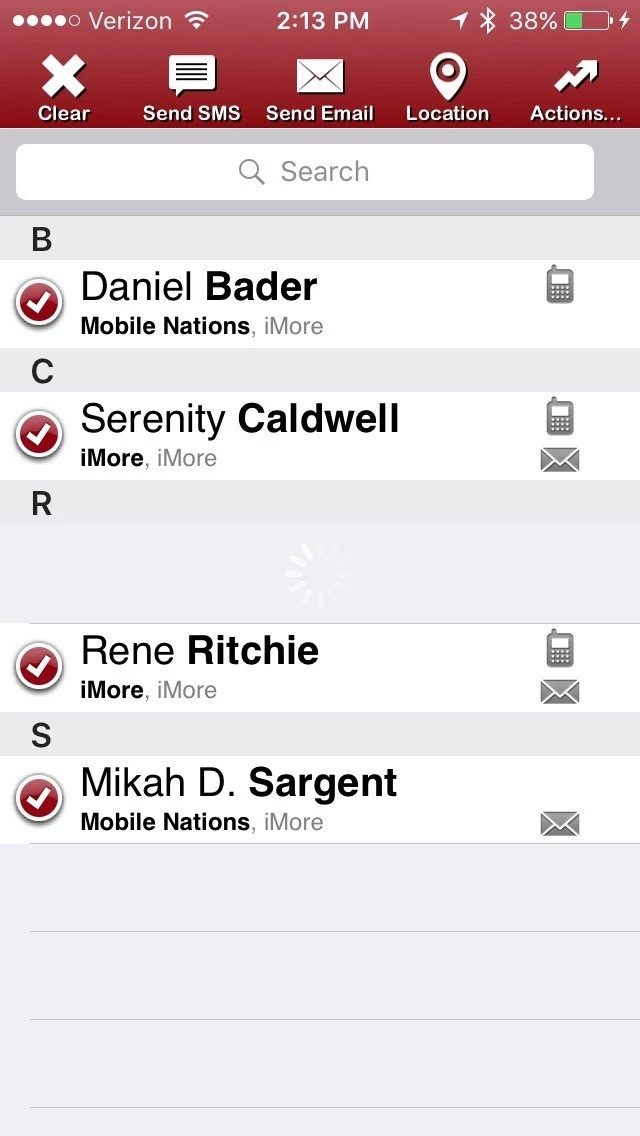Send Email to selected contacts

(x=320, y=88)
